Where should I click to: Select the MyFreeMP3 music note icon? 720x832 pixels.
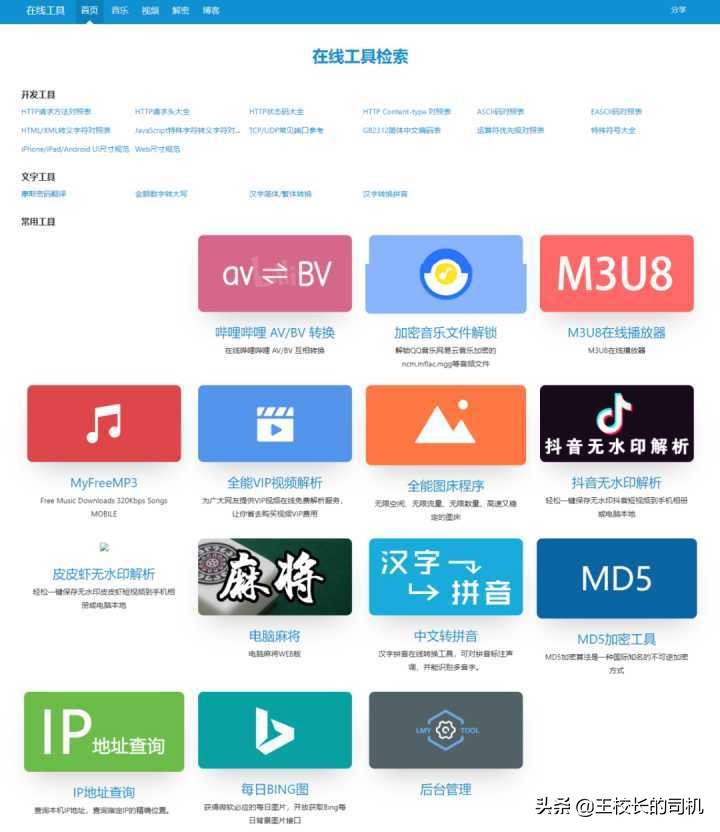(x=104, y=424)
